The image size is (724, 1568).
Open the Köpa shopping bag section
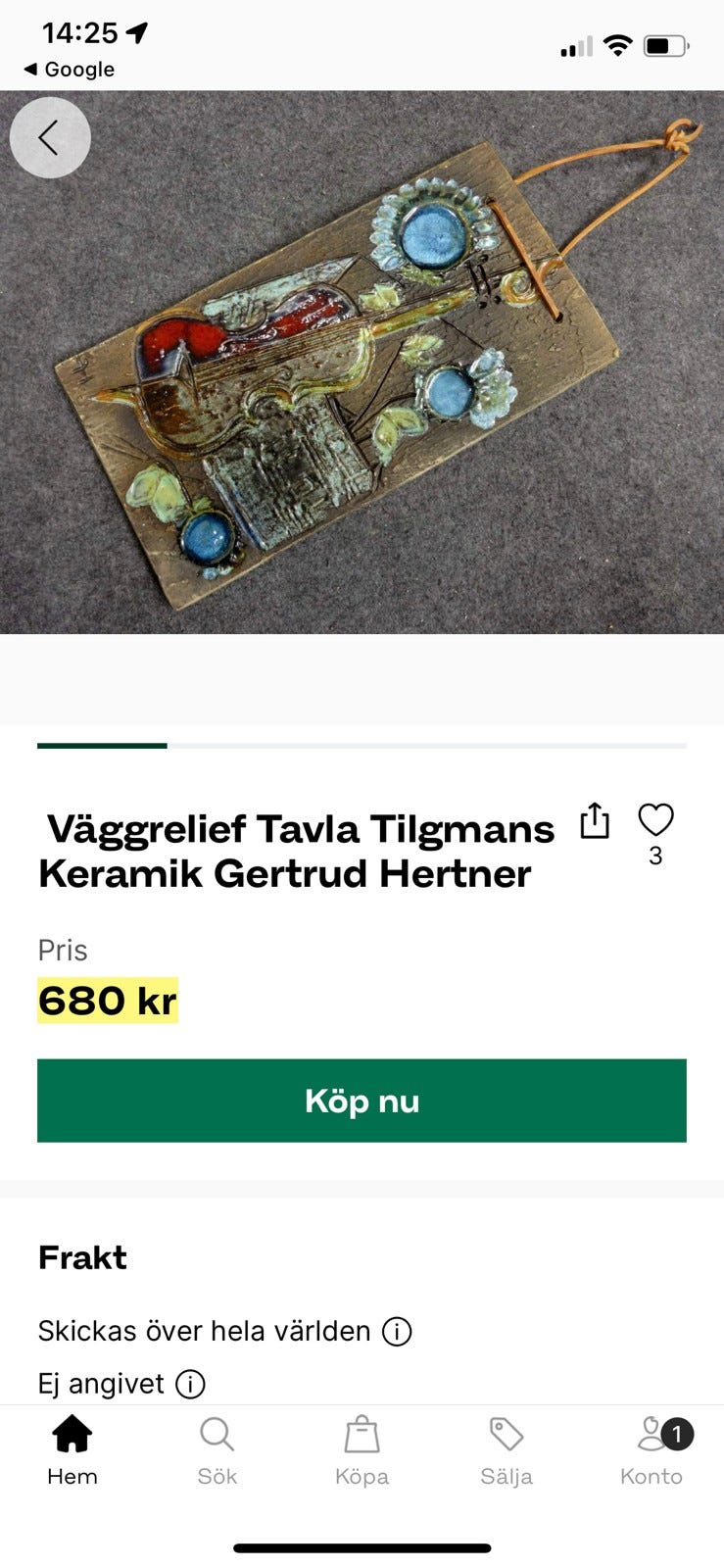362,1434
